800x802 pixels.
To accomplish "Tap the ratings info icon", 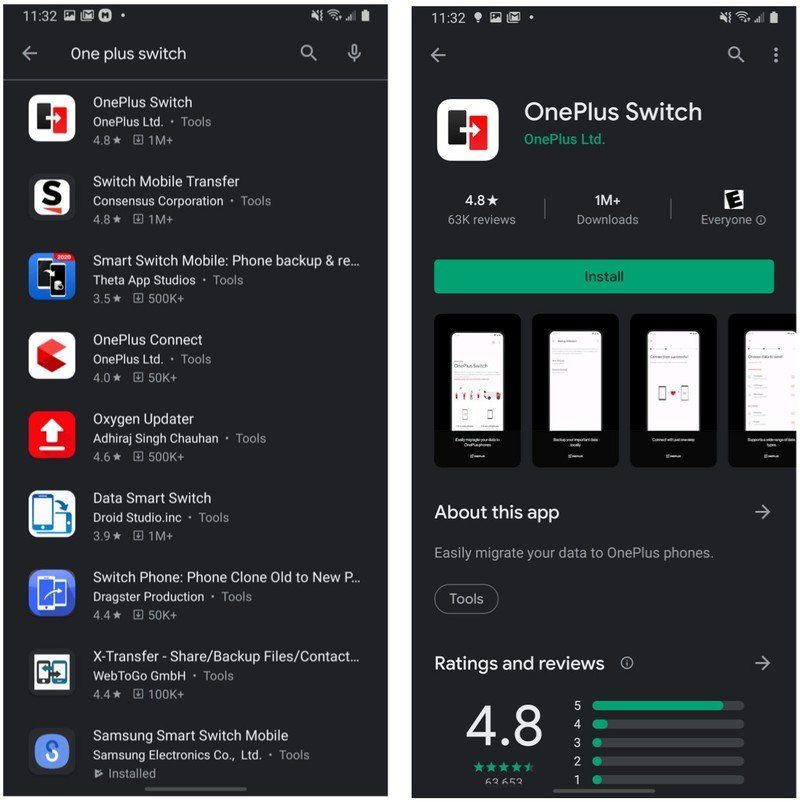I will tap(627, 663).
